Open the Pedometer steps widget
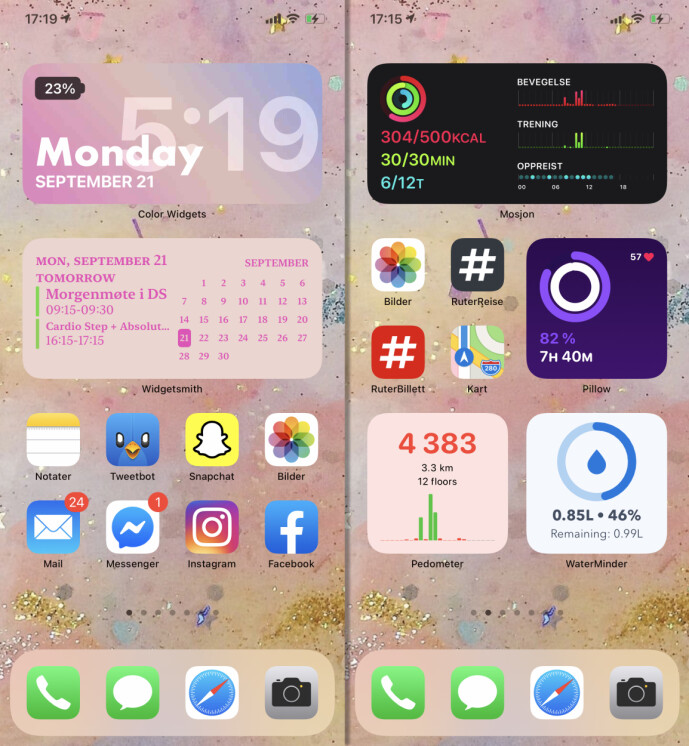This screenshot has height=746, width=689. [x=437, y=483]
